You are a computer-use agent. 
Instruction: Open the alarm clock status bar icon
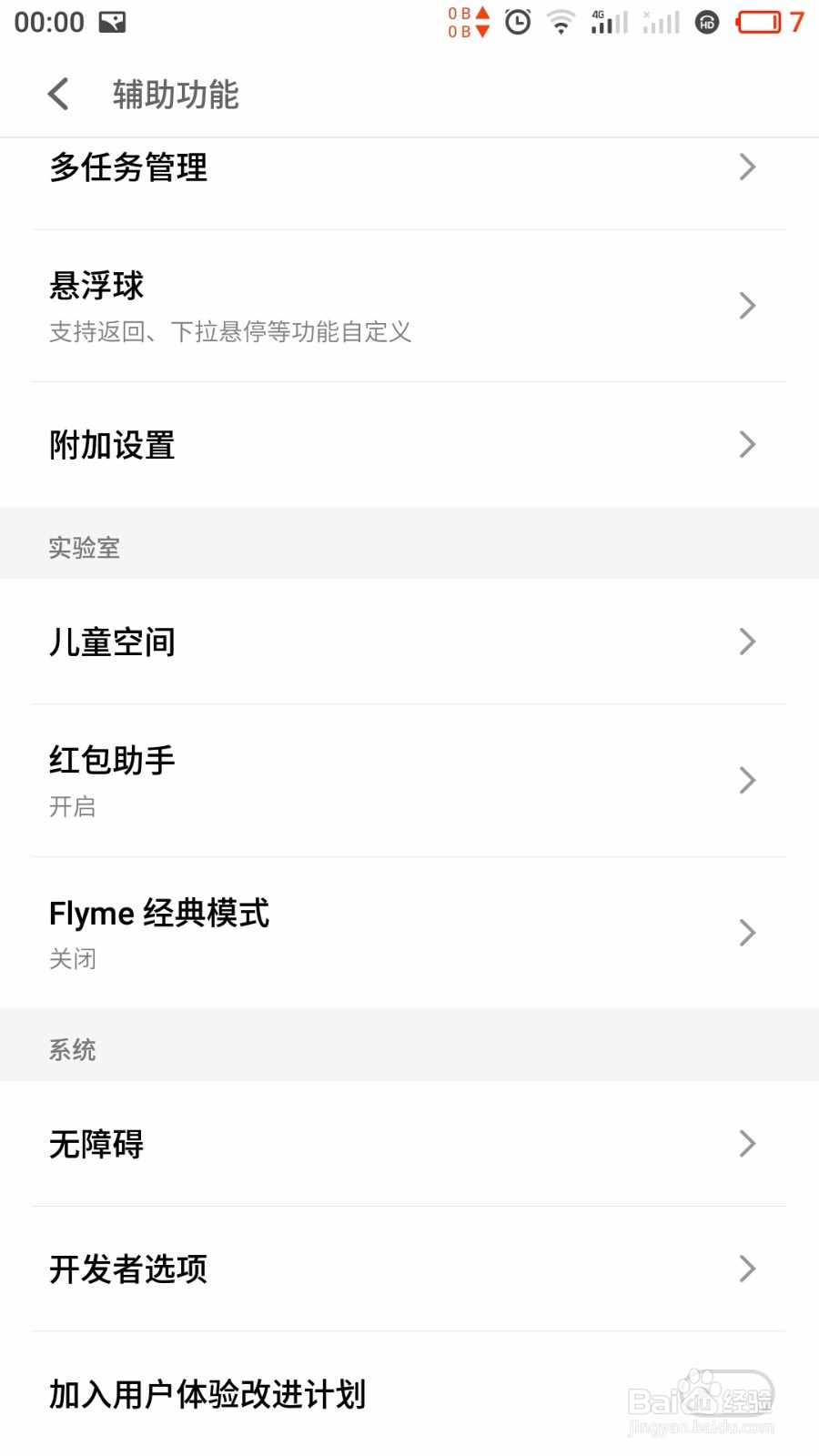tap(516, 23)
